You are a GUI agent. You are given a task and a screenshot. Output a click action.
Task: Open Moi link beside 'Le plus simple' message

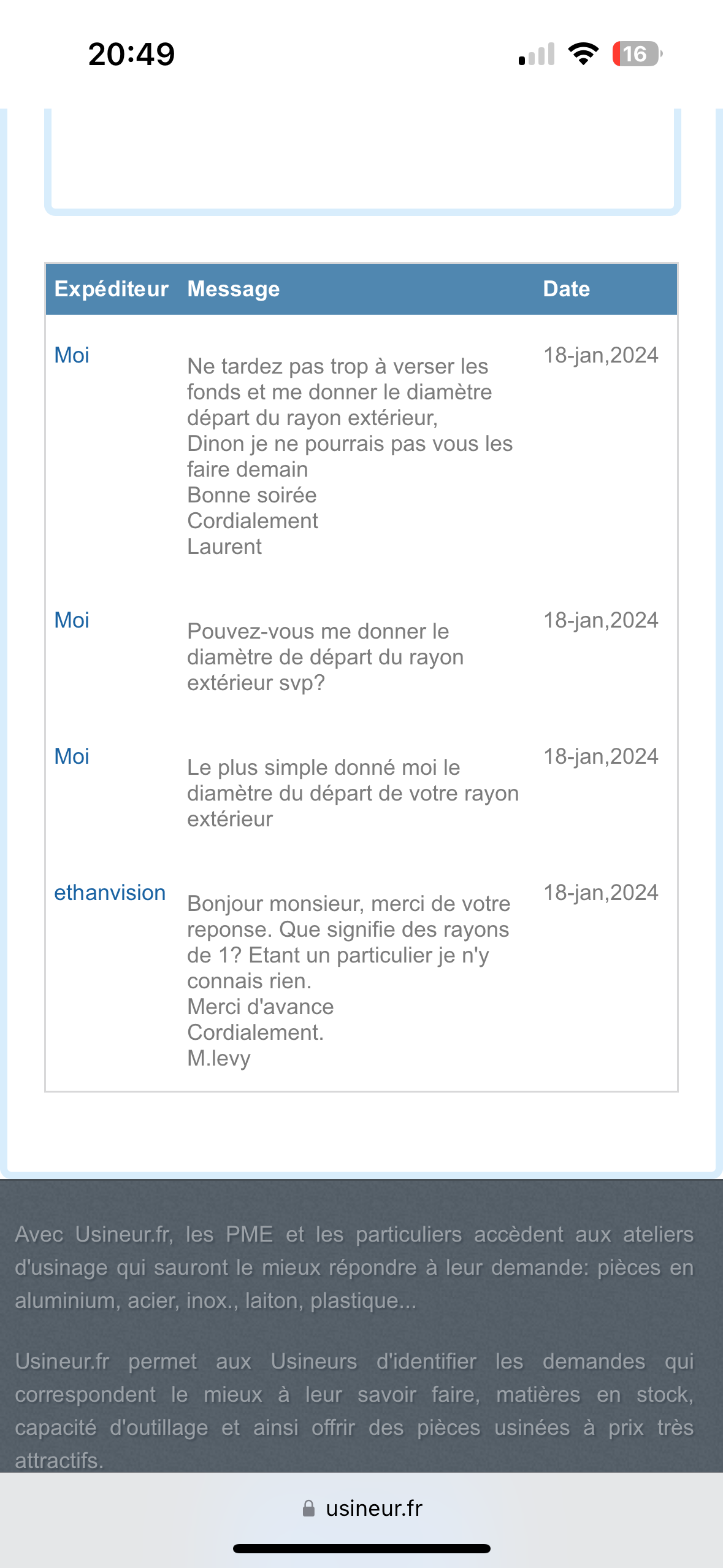tap(72, 756)
